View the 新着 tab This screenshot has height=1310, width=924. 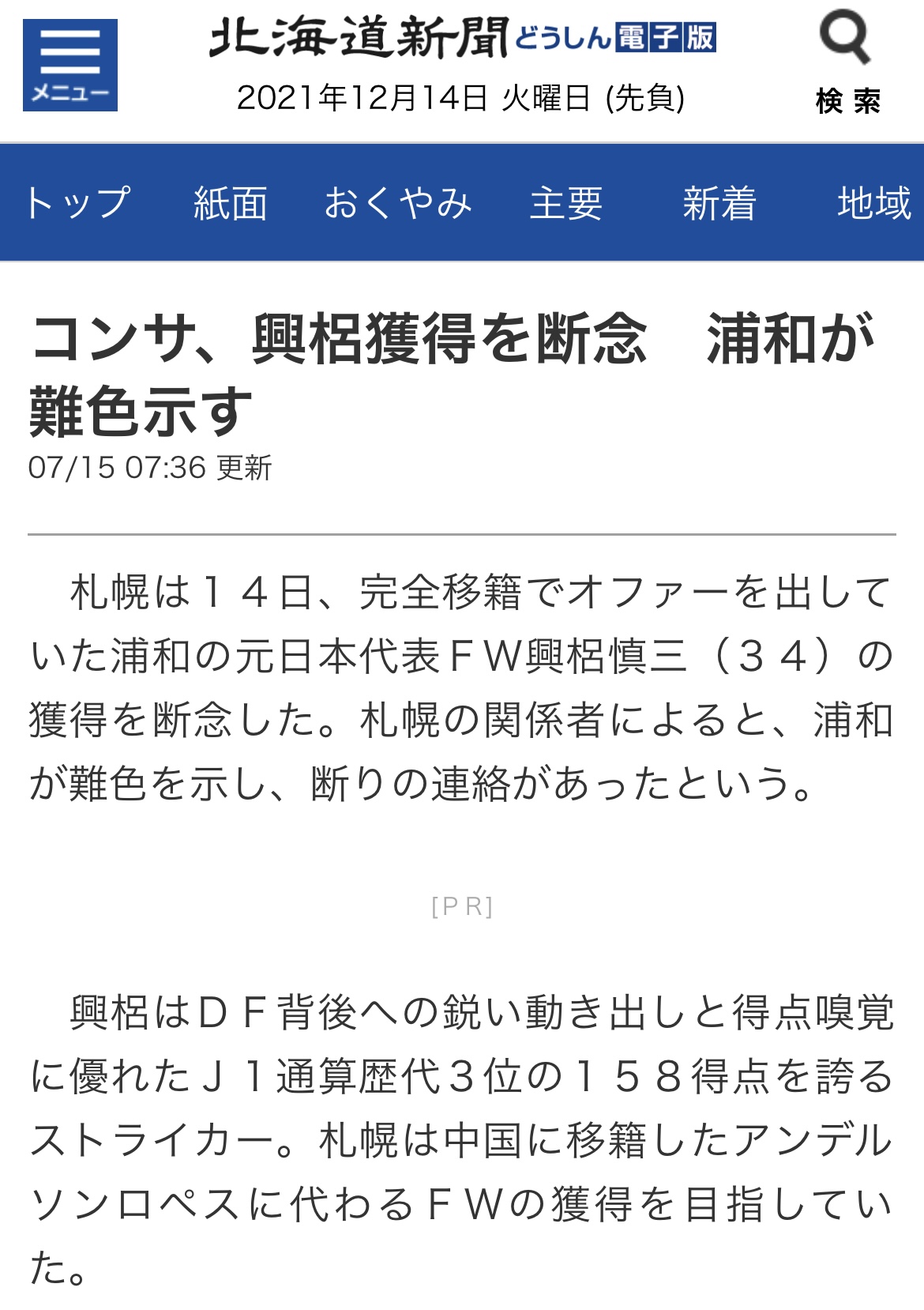pos(719,203)
